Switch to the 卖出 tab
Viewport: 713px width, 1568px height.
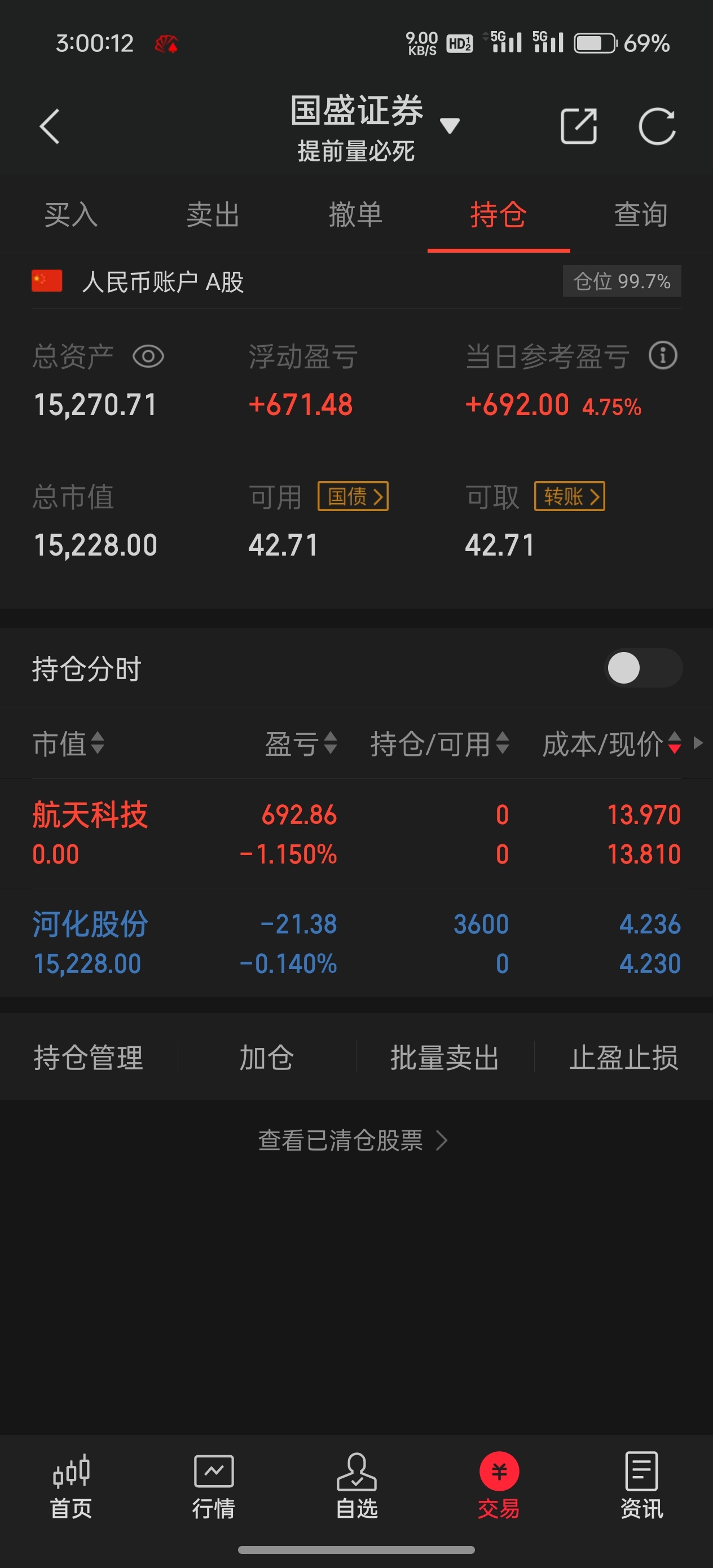pos(213,215)
